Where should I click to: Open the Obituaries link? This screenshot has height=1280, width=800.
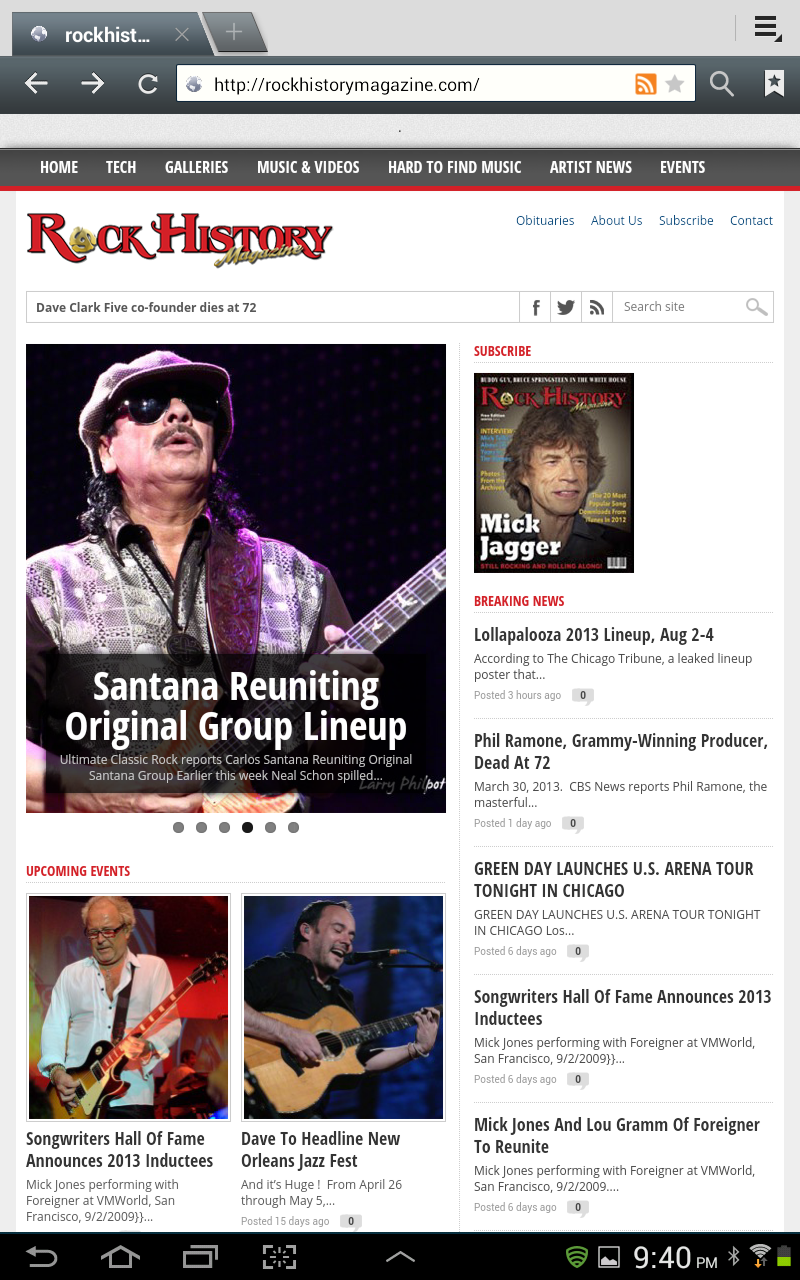(x=545, y=220)
